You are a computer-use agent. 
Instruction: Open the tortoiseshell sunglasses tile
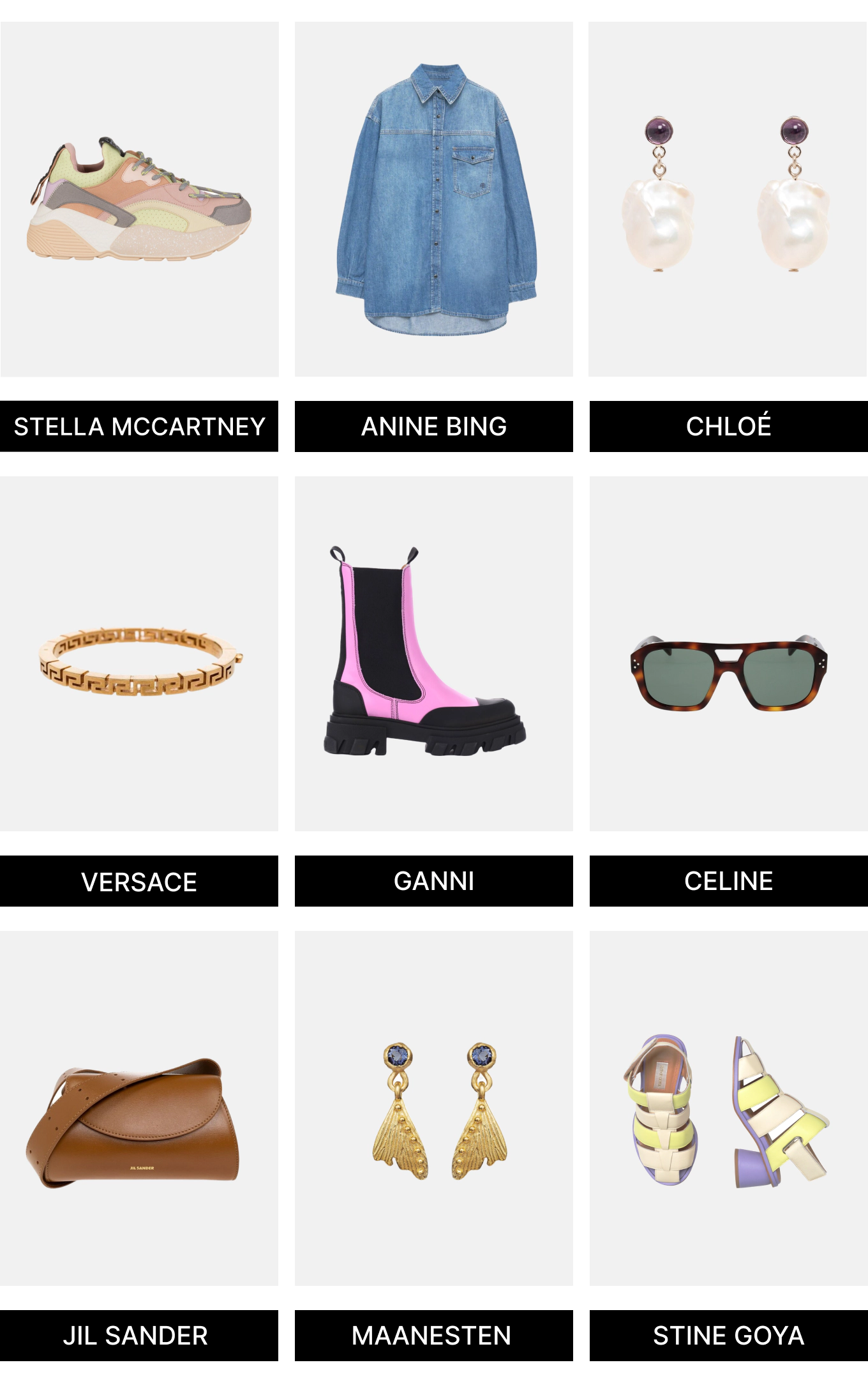point(728,654)
